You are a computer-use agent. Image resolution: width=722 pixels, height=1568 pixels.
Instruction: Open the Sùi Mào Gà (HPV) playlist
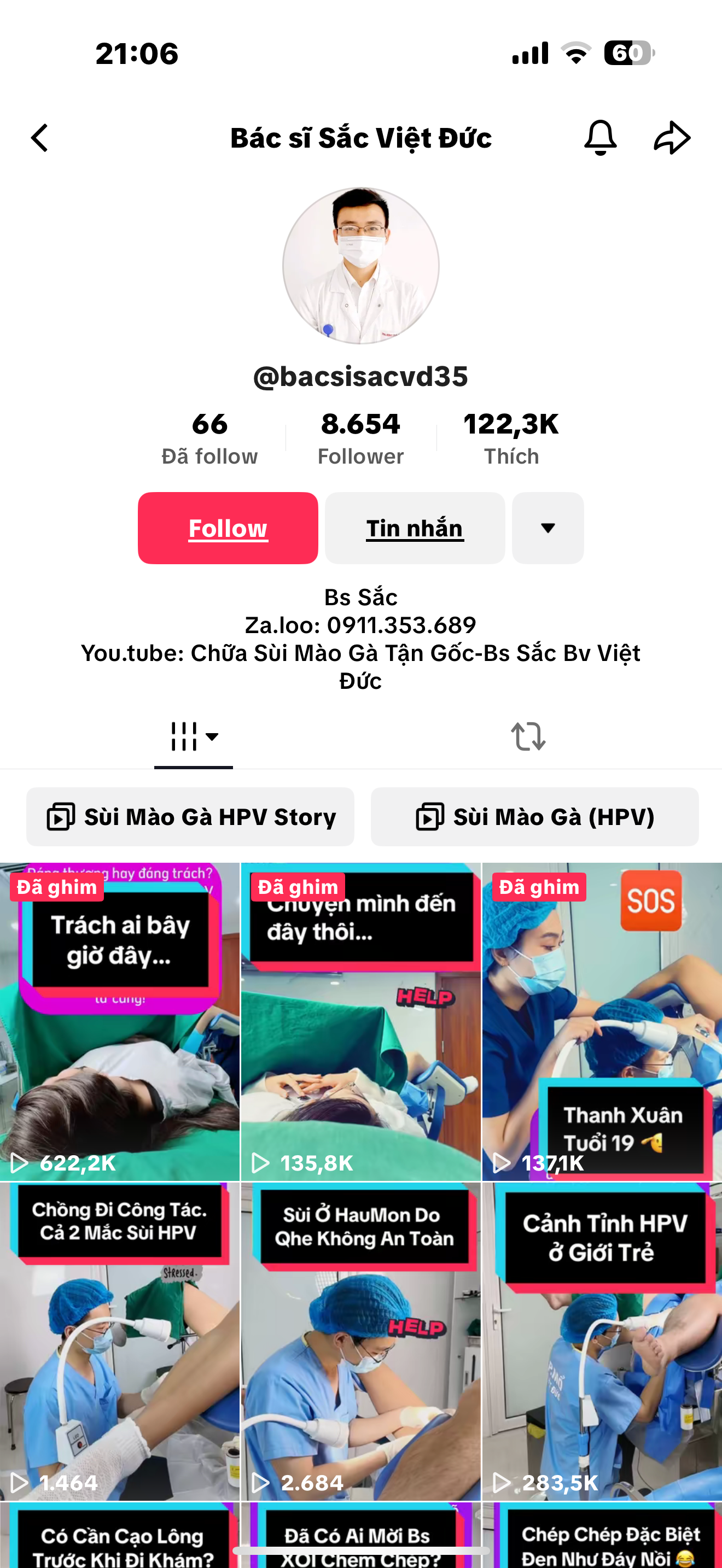point(534,817)
